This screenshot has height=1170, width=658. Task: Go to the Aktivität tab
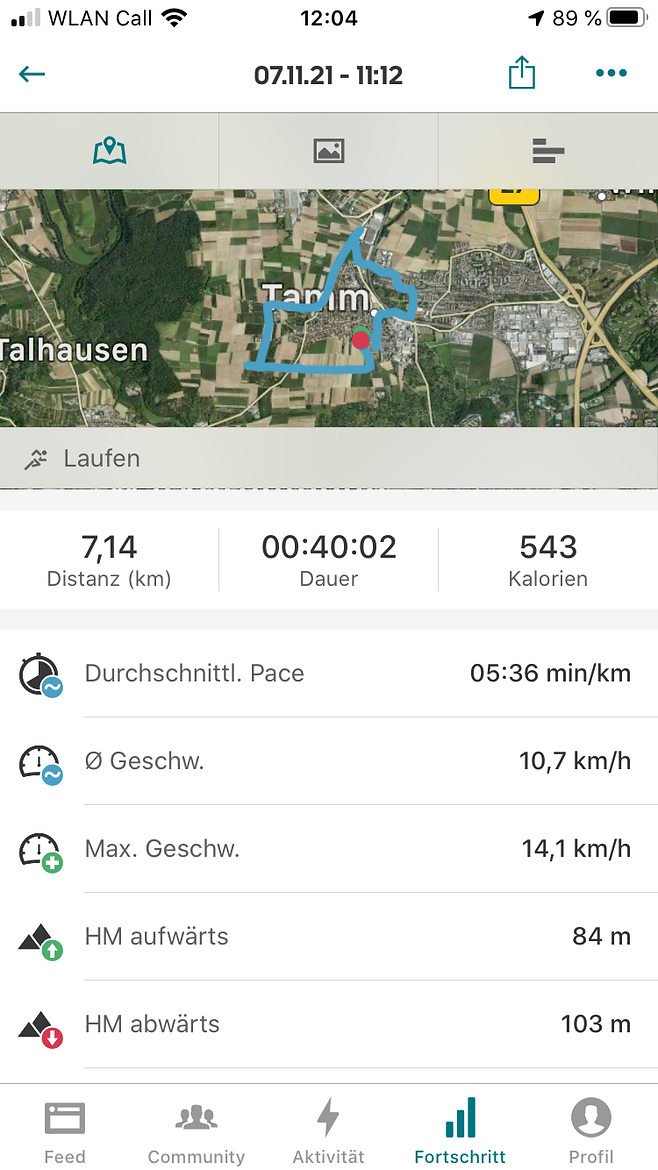(328, 1129)
